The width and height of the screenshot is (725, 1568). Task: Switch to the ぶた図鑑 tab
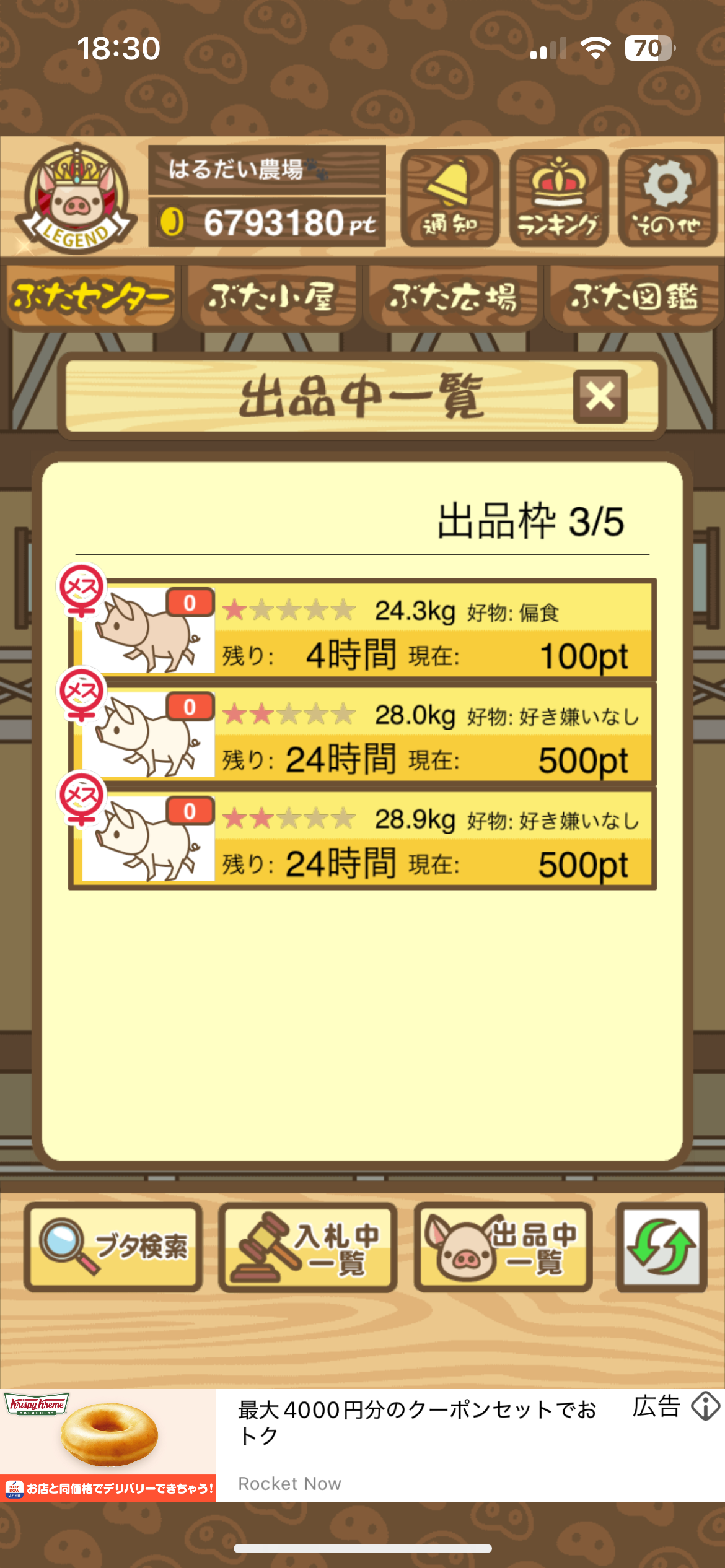pos(634,297)
